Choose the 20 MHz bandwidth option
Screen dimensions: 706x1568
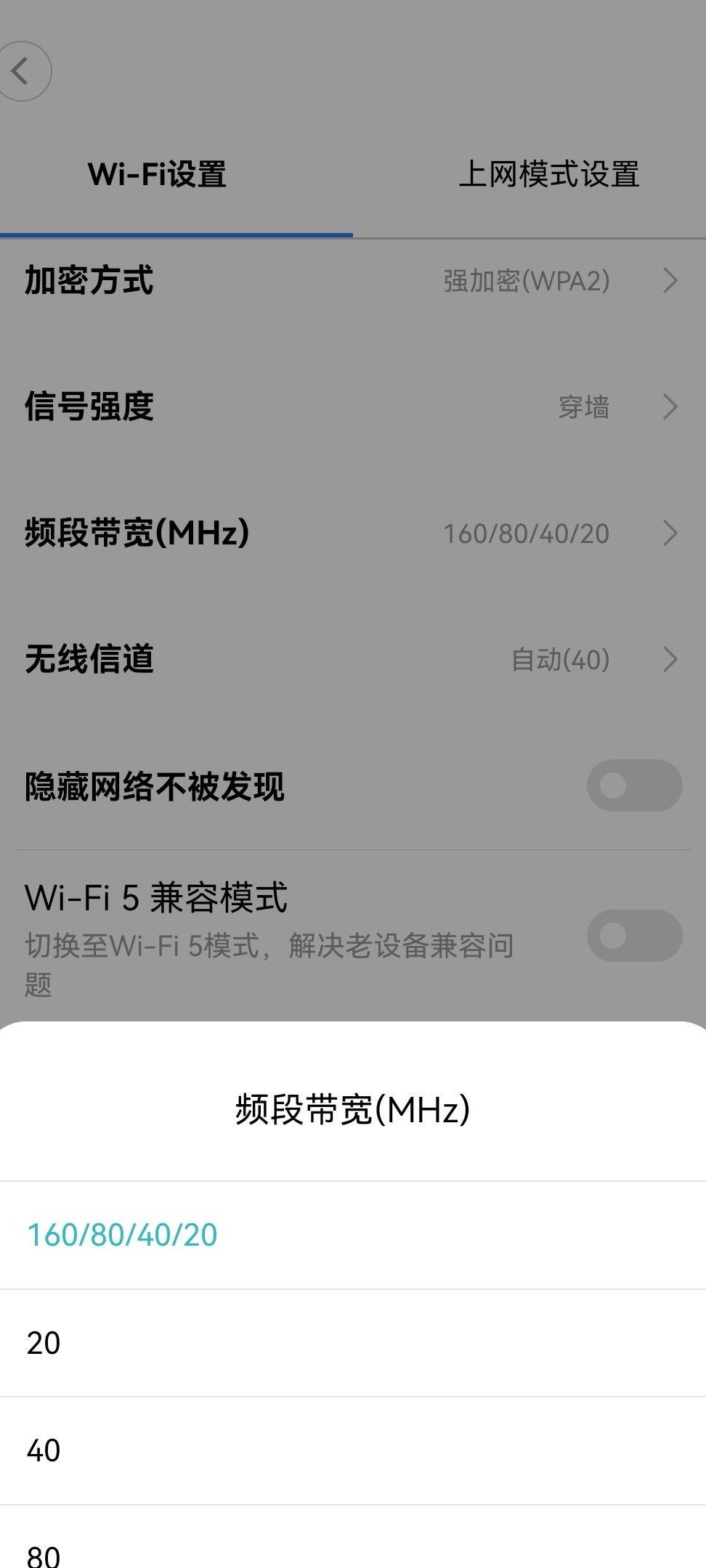pyautogui.click(x=353, y=1343)
